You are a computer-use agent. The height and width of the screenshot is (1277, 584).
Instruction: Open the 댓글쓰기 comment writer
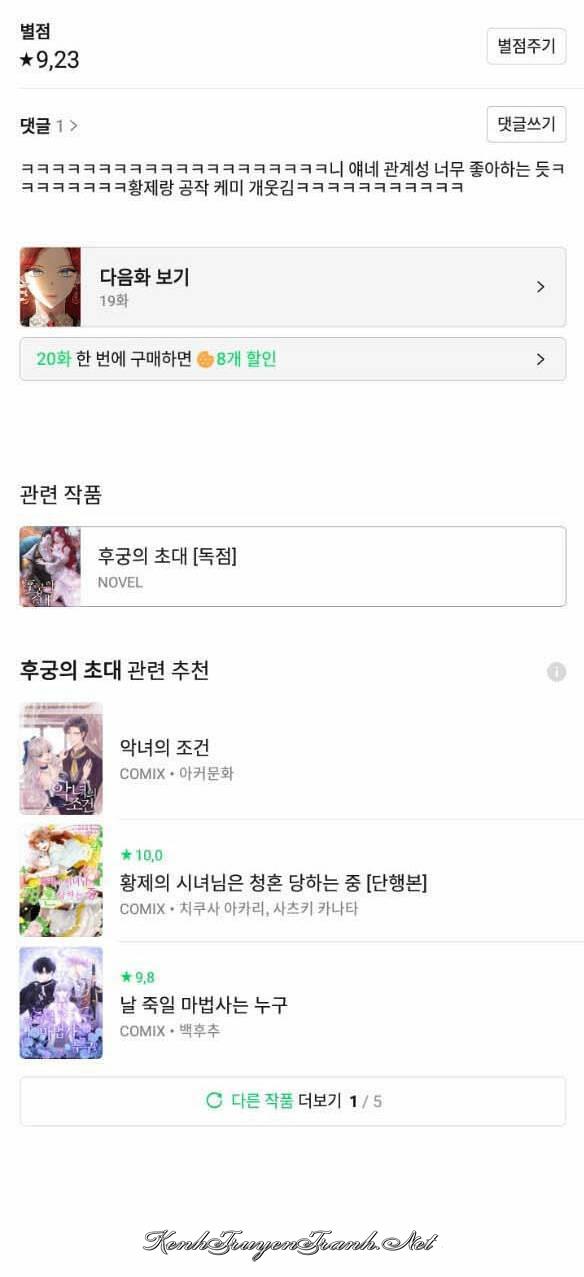point(526,125)
